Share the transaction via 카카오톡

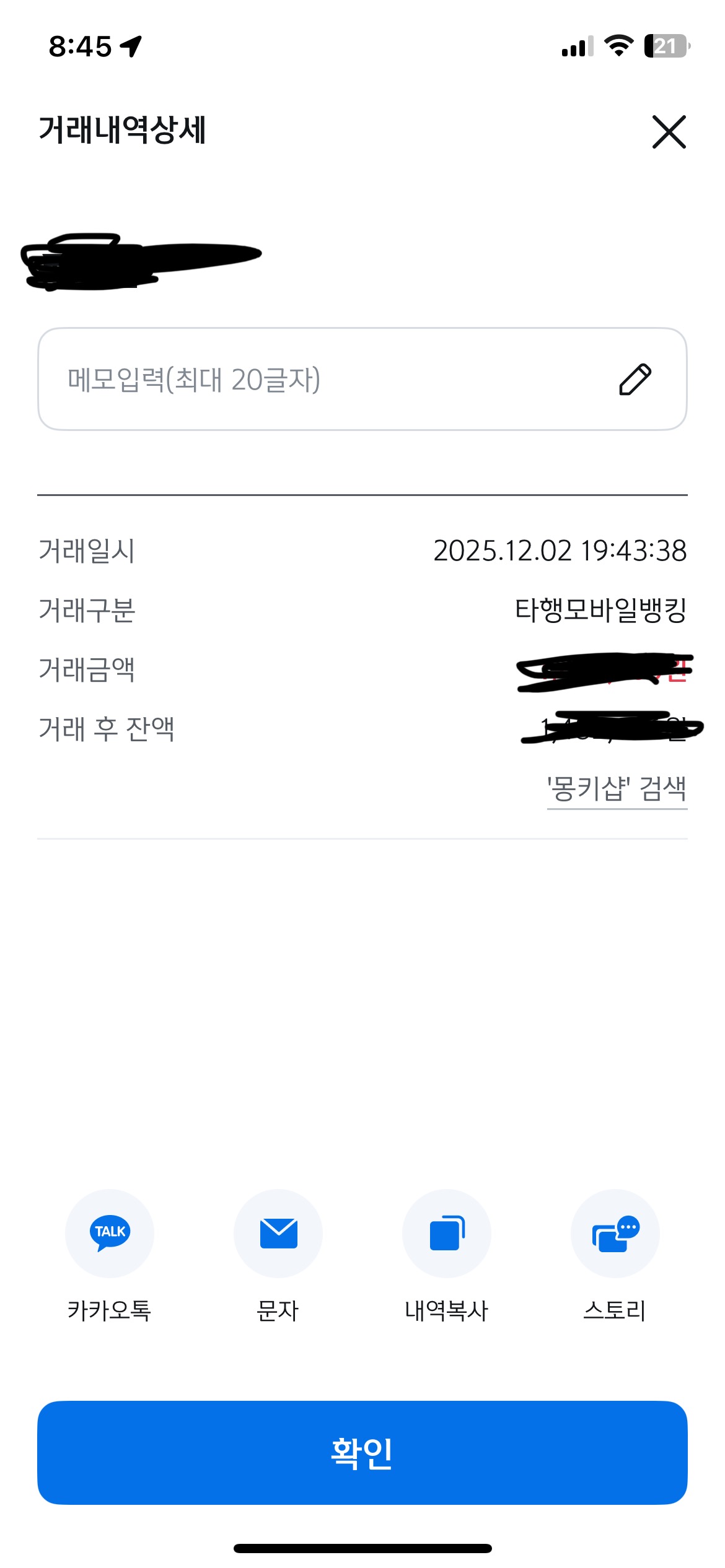pyautogui.click(x=110, y=1234)
